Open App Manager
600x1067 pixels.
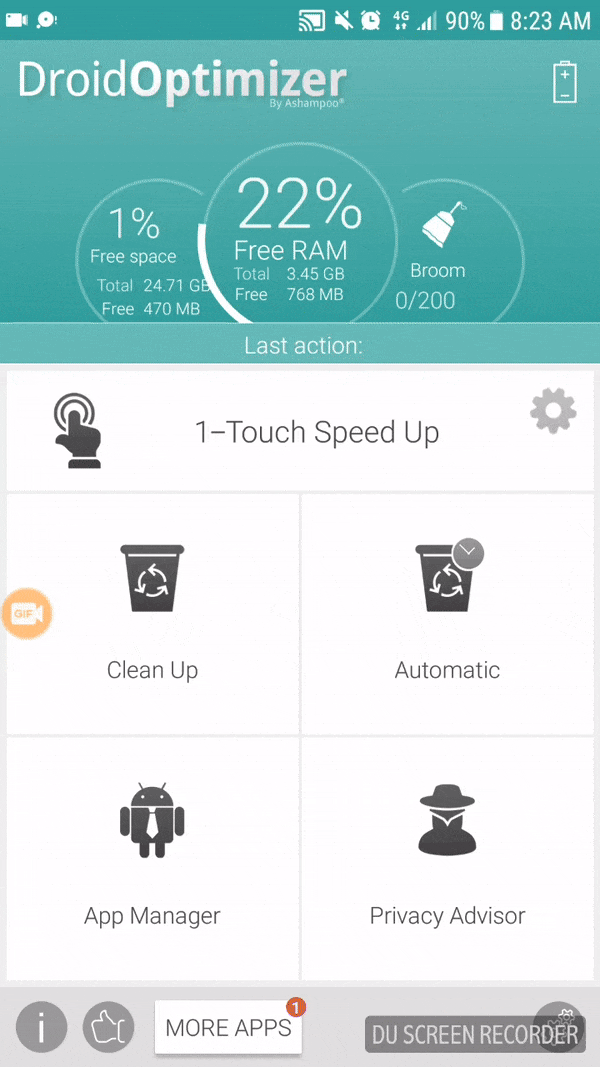(152, 859)
